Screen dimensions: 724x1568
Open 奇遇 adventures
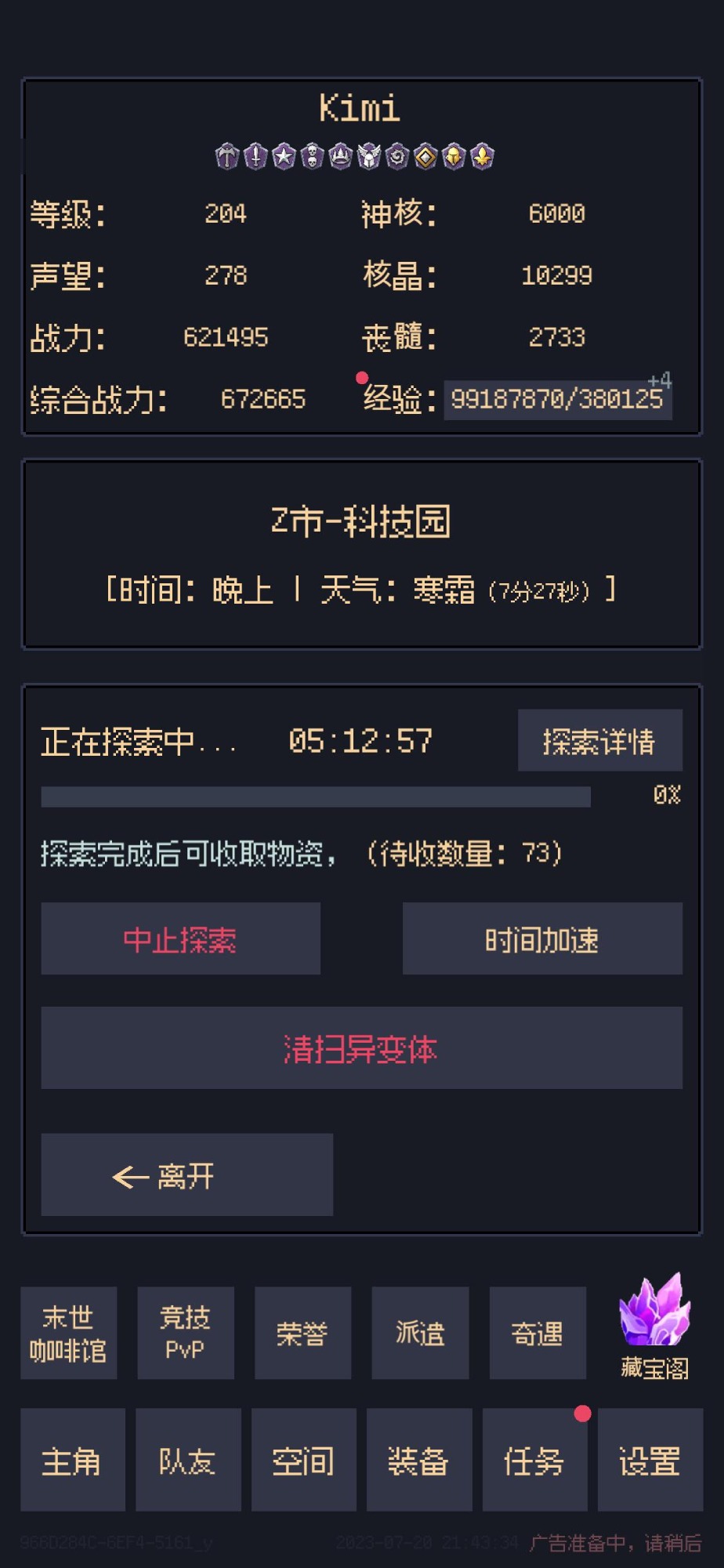(x=538, y=1333)
